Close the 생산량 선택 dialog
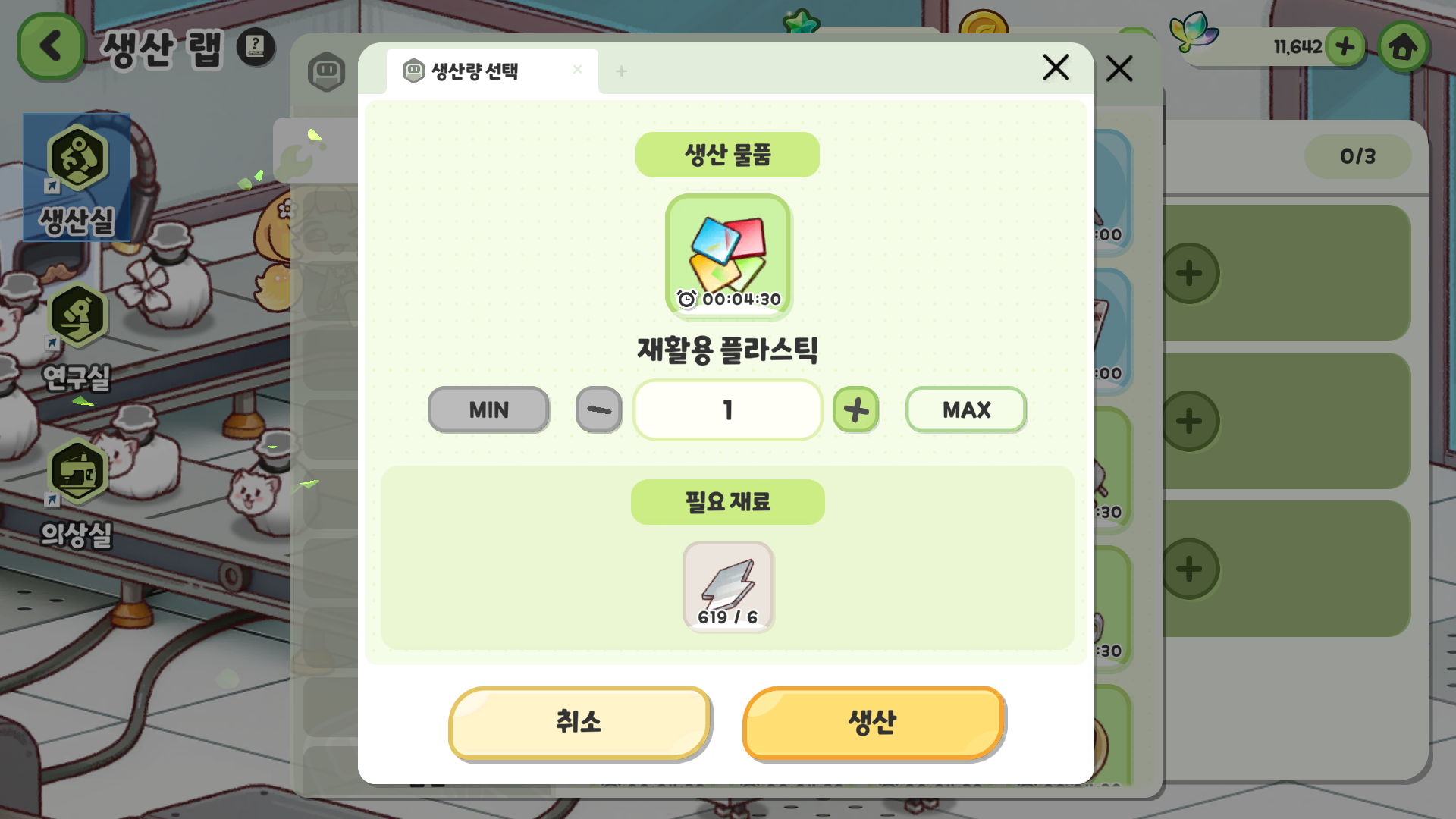The image size is (1456, 819). (x=1056, y=67)
